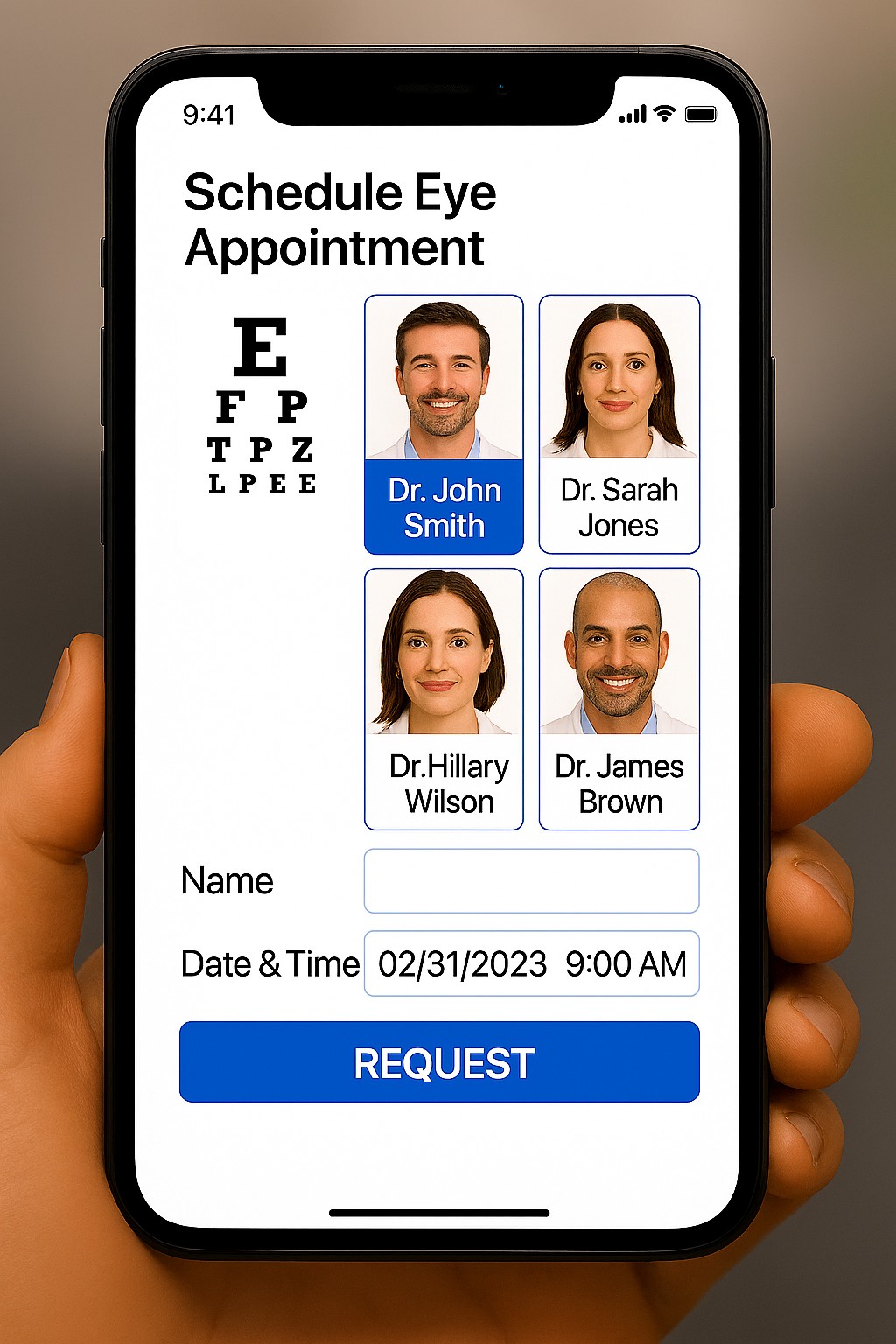Image resolution: width=896 pixels, height=1344 pixels.
Task: Click the eye chart graphic
Action: coord(261,407)
